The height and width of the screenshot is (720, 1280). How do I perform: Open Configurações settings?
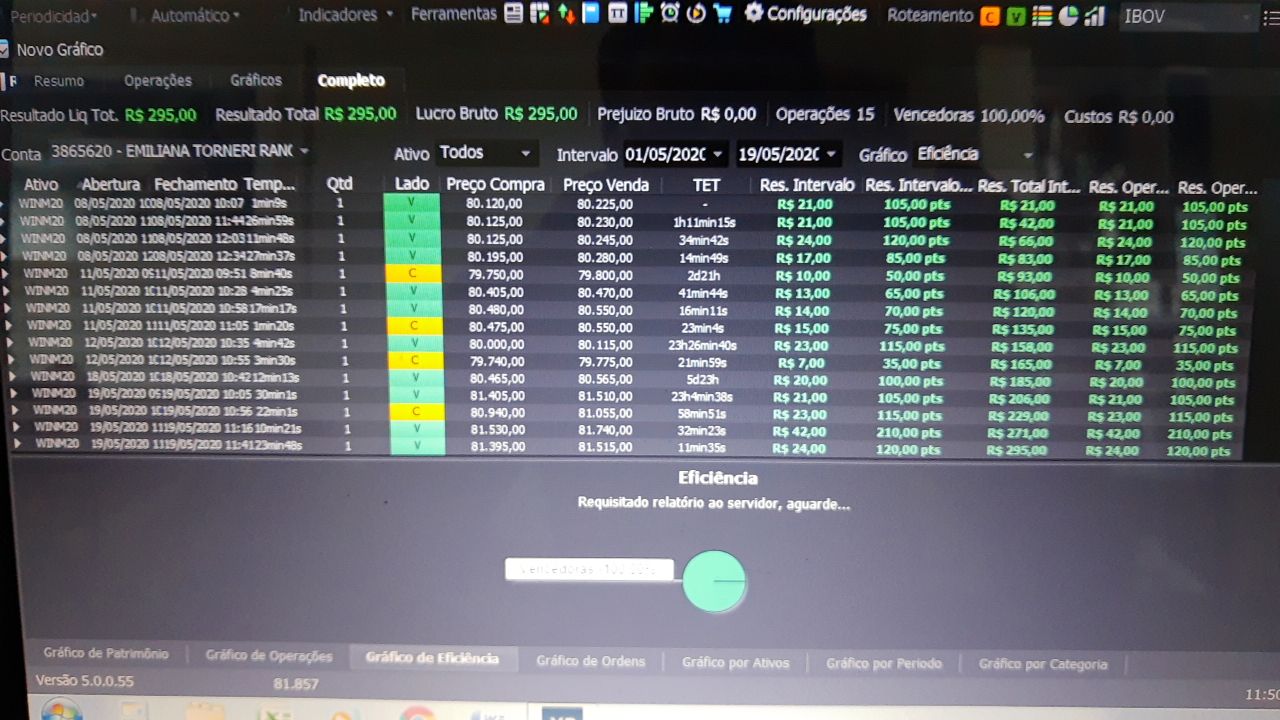pos(806,14)
